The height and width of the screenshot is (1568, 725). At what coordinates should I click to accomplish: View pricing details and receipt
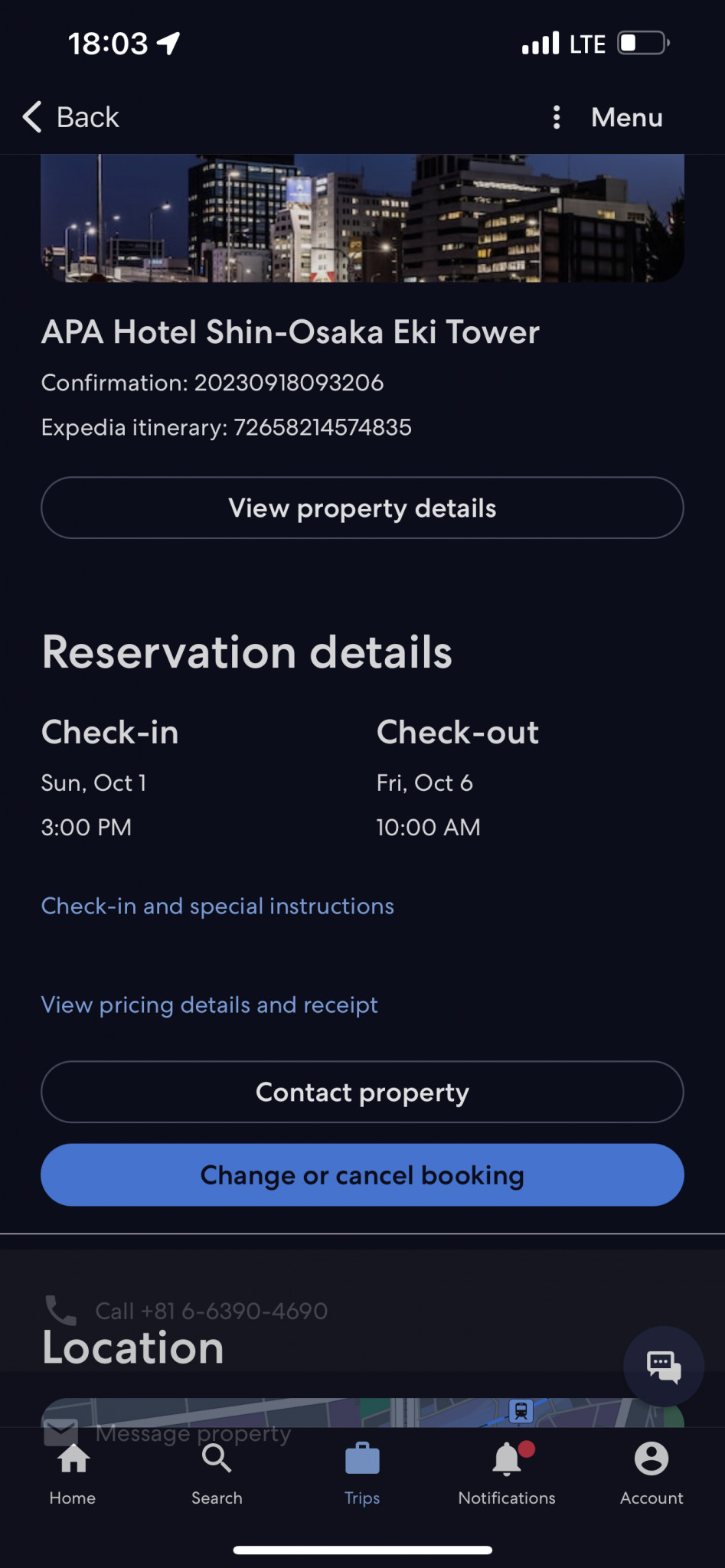click(209, 1004)
